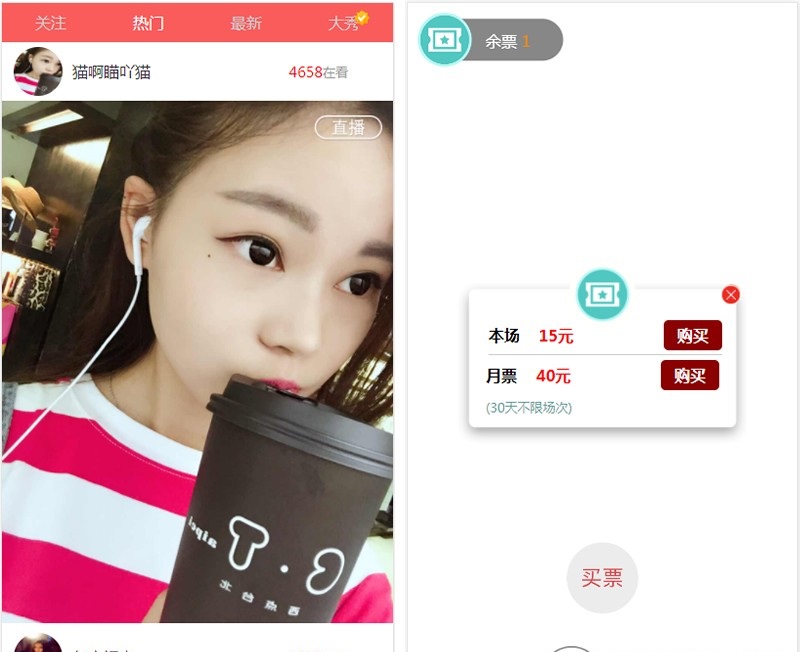Screen dimensions: 800x652
Task: Open 猫啊瞄吖猫's profile avatar
Action: coord(38,72)
